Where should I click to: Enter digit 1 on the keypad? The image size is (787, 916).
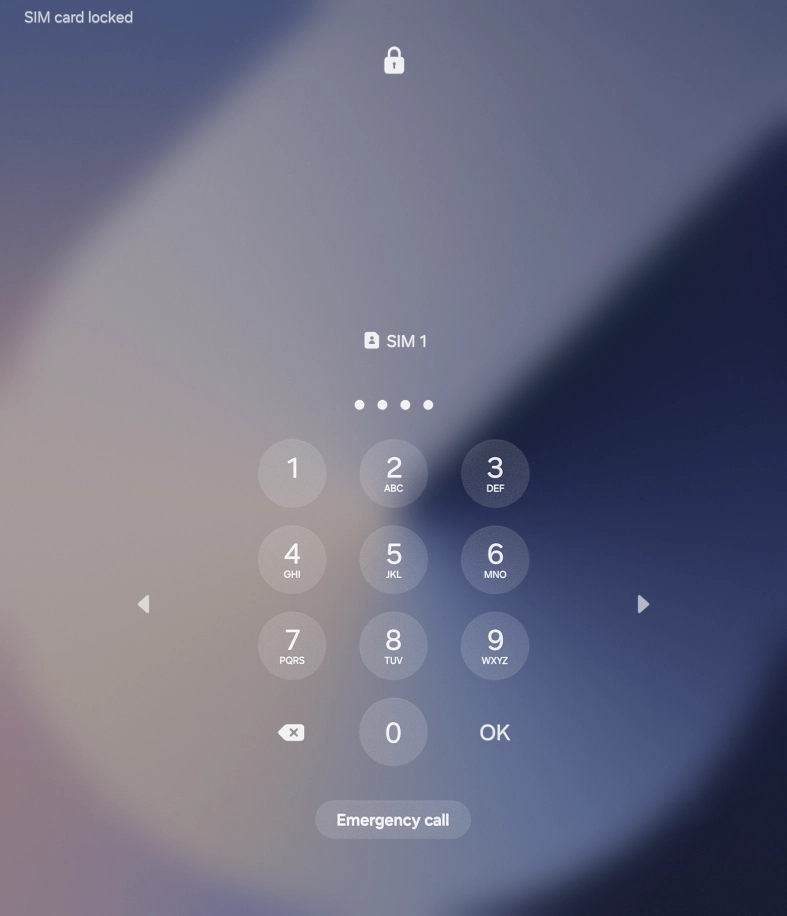292,473
